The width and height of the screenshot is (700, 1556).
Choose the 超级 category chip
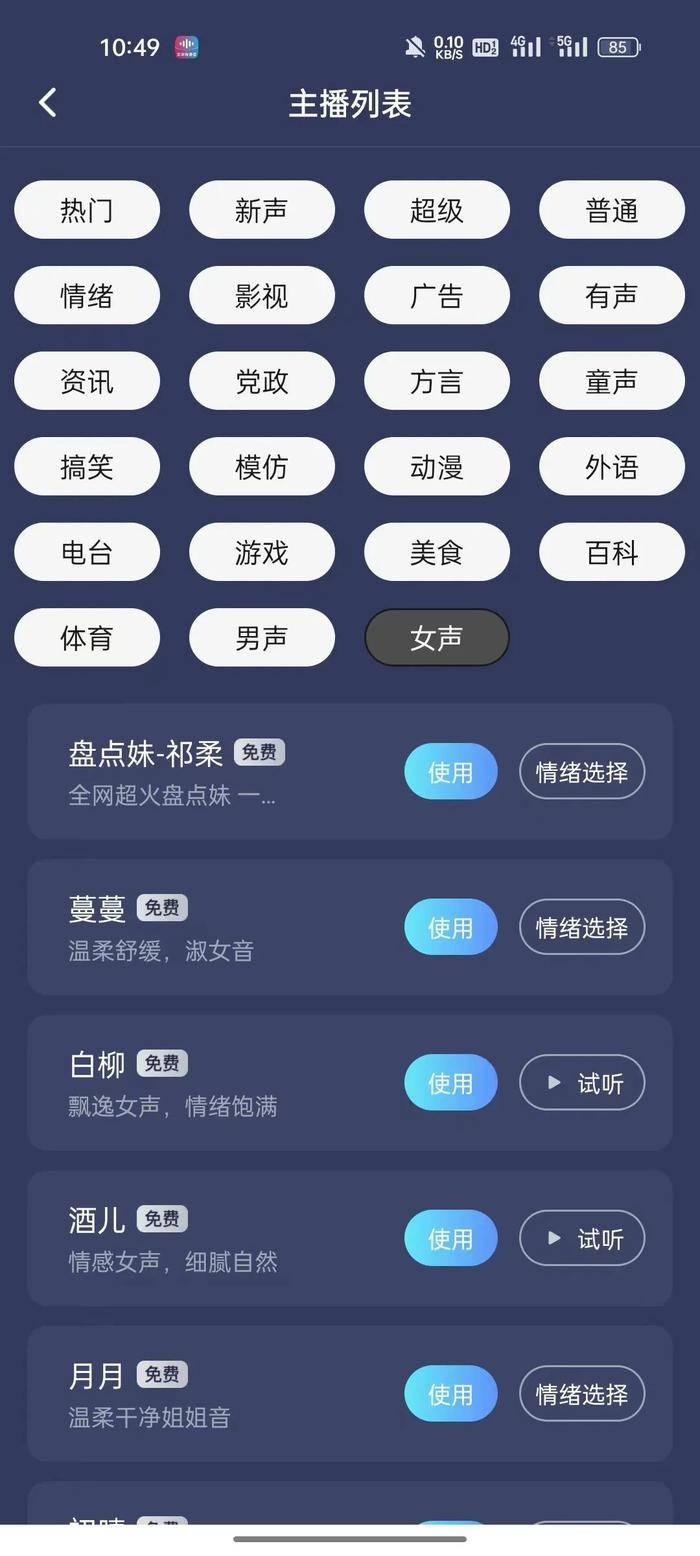[437, 210]
